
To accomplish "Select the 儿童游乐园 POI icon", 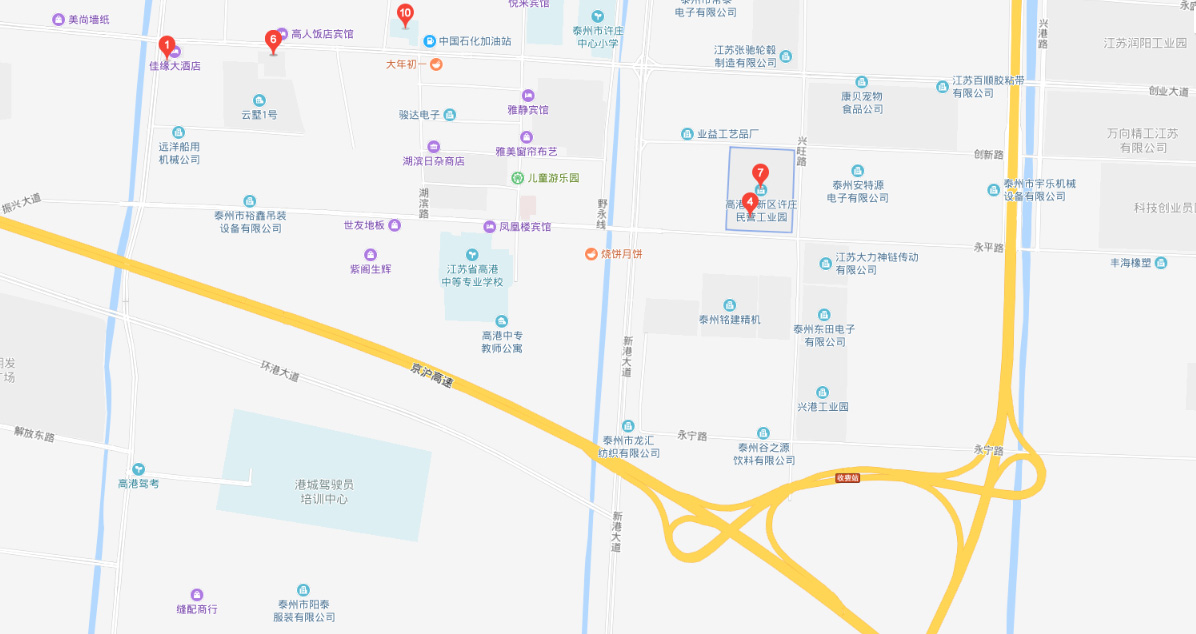I will 517,178.
